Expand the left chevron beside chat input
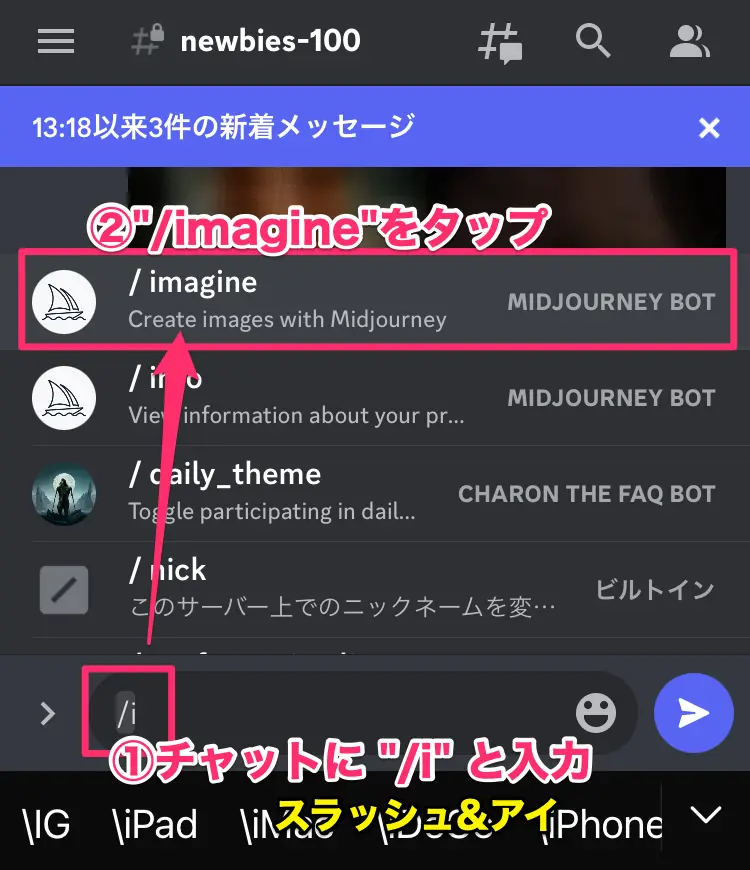The image size is (750, 870). click(47, 713)
